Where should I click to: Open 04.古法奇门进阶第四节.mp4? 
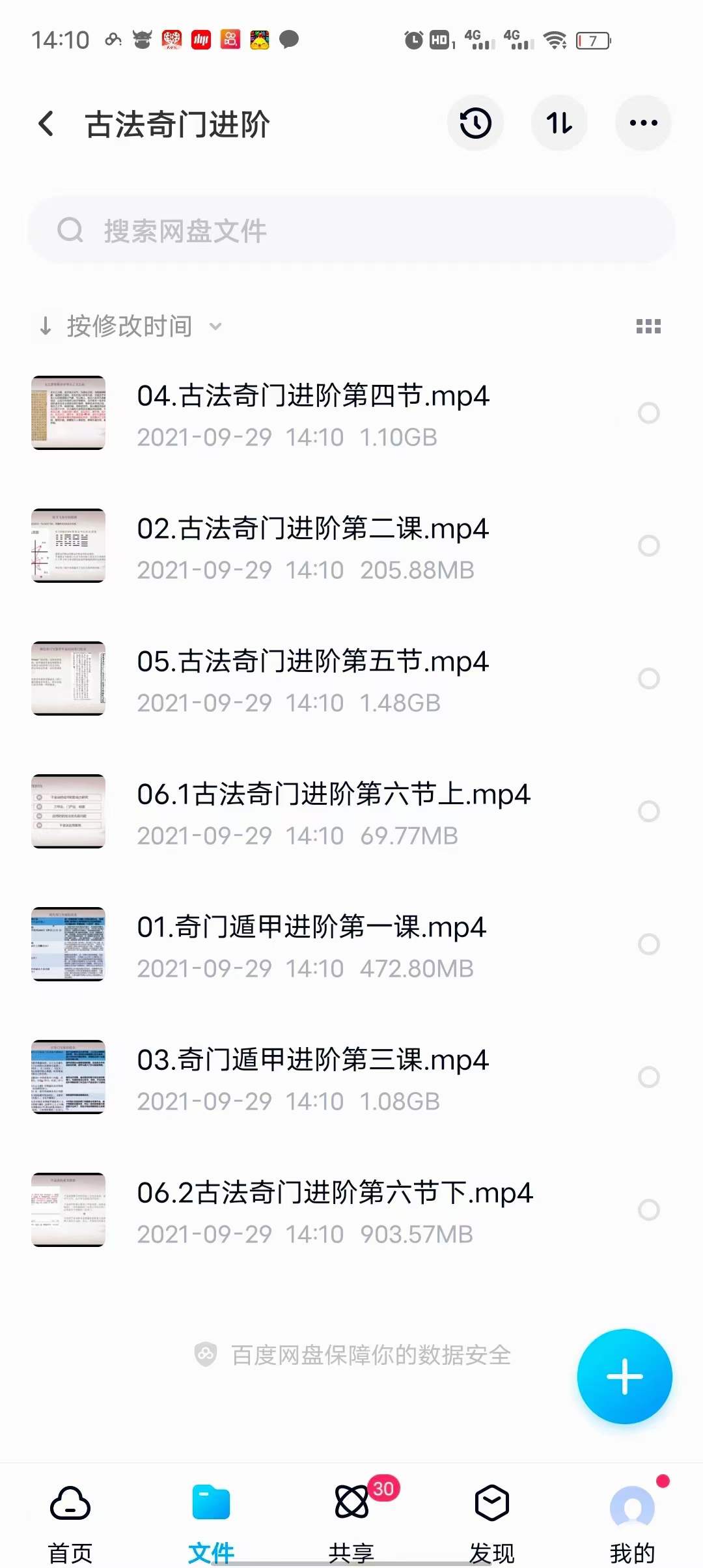point(312,413)
